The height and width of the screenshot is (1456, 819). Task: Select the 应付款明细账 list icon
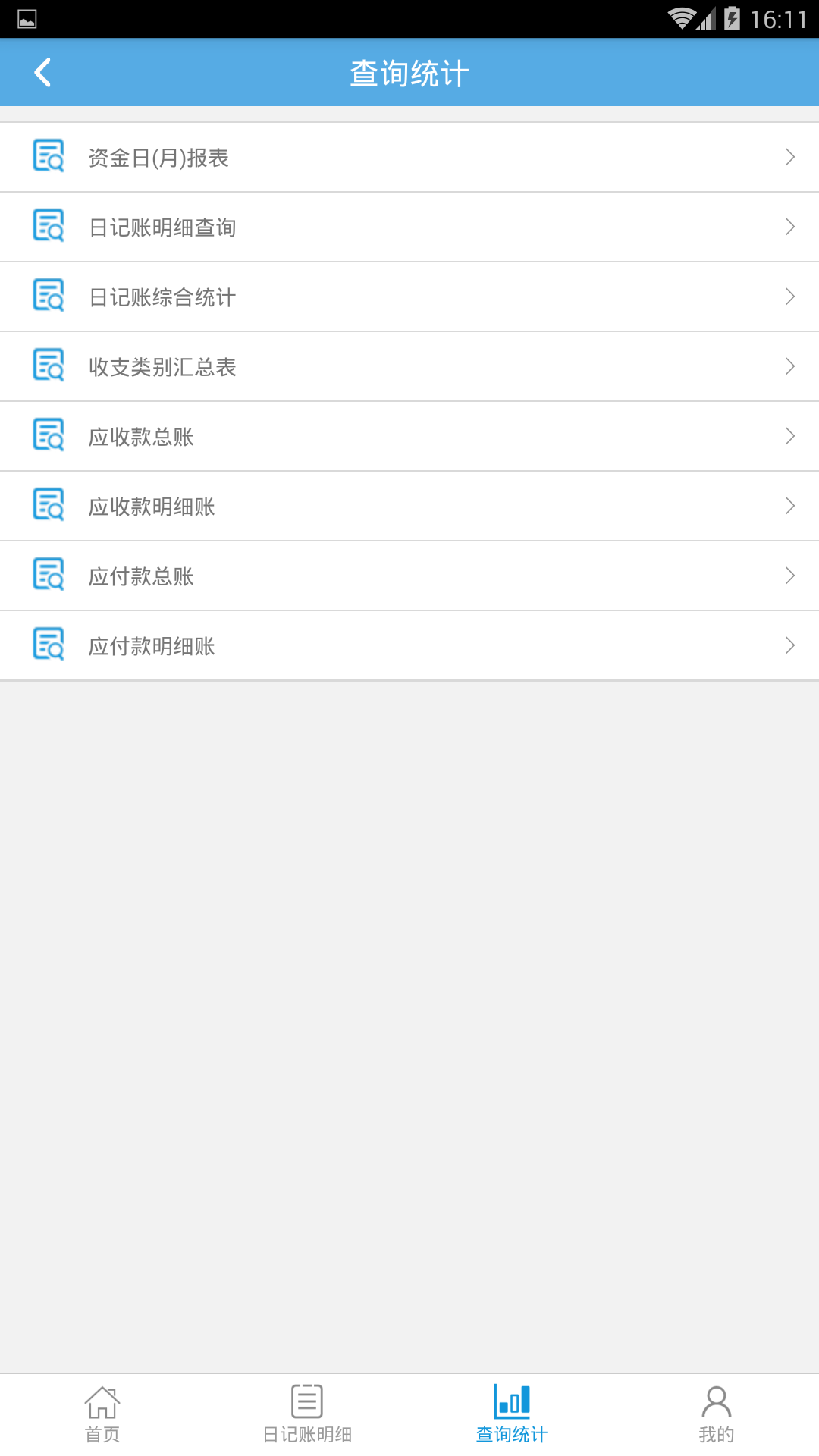pos(48,645)
